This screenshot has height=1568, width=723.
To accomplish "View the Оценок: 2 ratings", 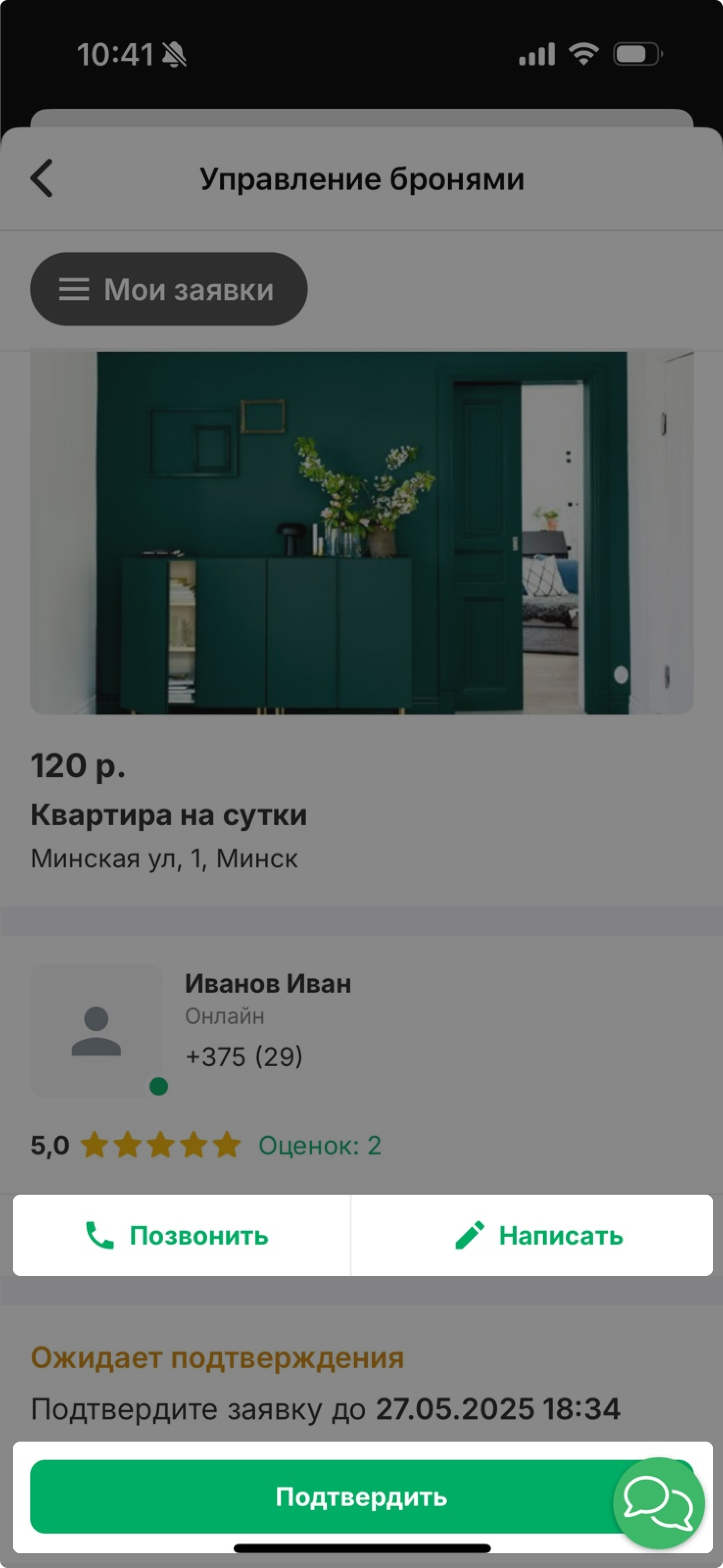I will (x=319, y=1146).
